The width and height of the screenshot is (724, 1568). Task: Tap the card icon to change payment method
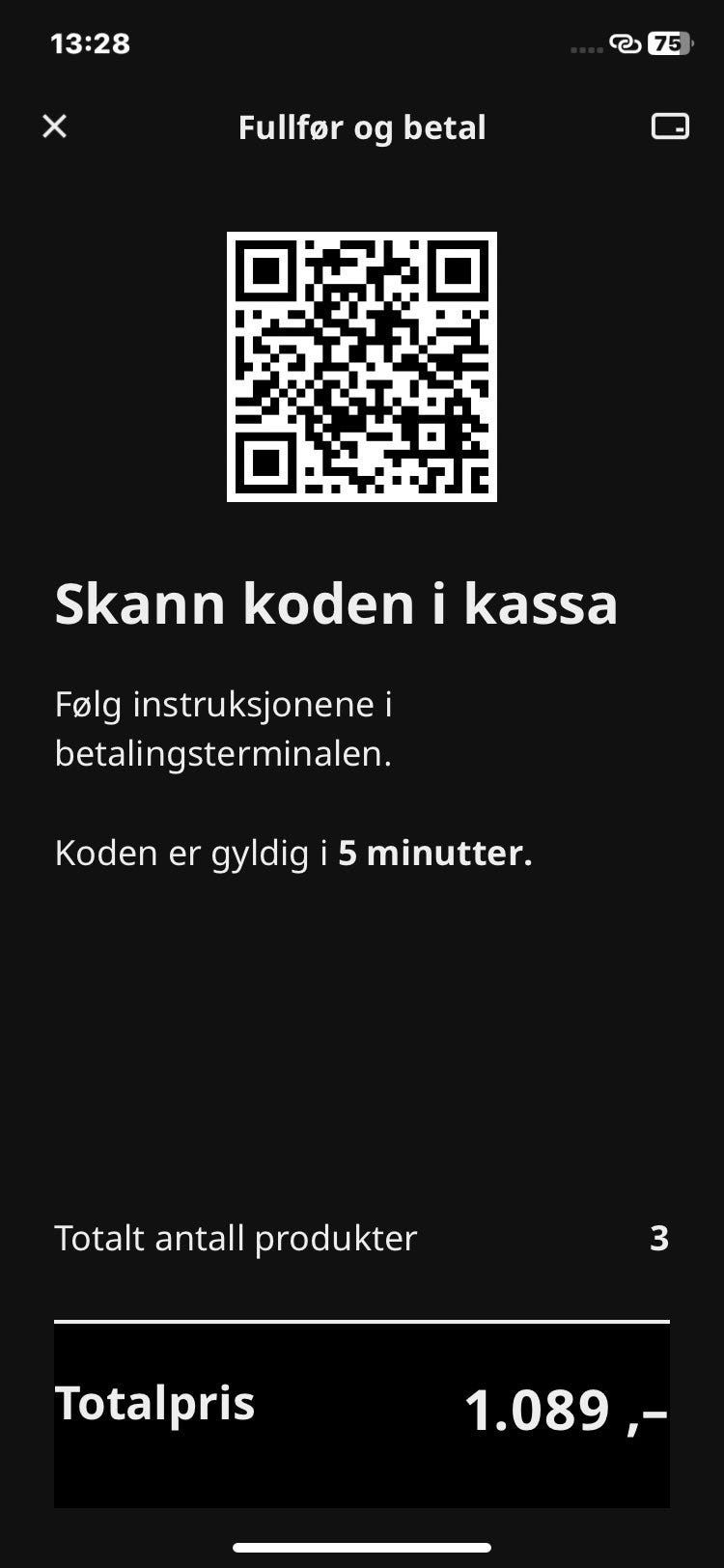(670, 126)
